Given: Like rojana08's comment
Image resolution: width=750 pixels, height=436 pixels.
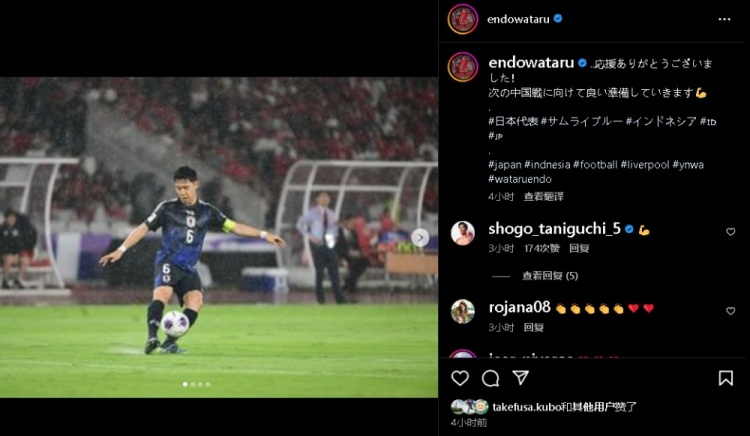Looking at the screenshot, I should [x=730, y=311].
